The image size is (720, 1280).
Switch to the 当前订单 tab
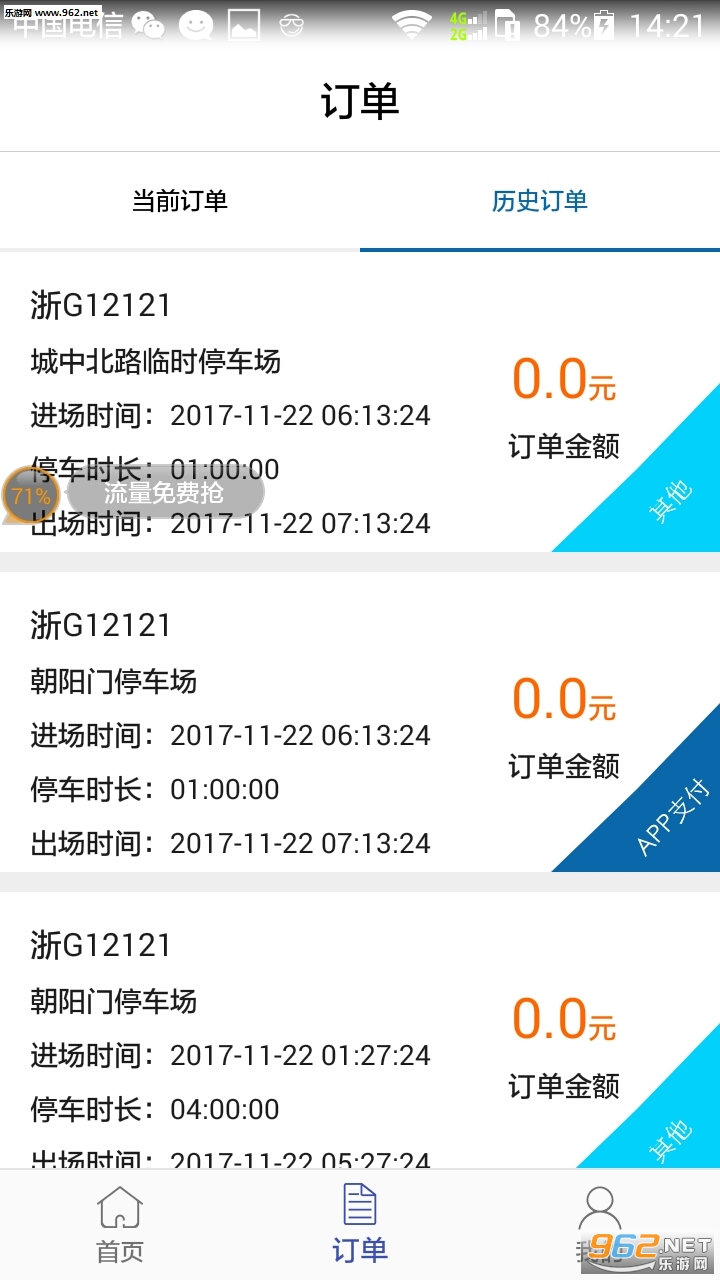[180, 201]
